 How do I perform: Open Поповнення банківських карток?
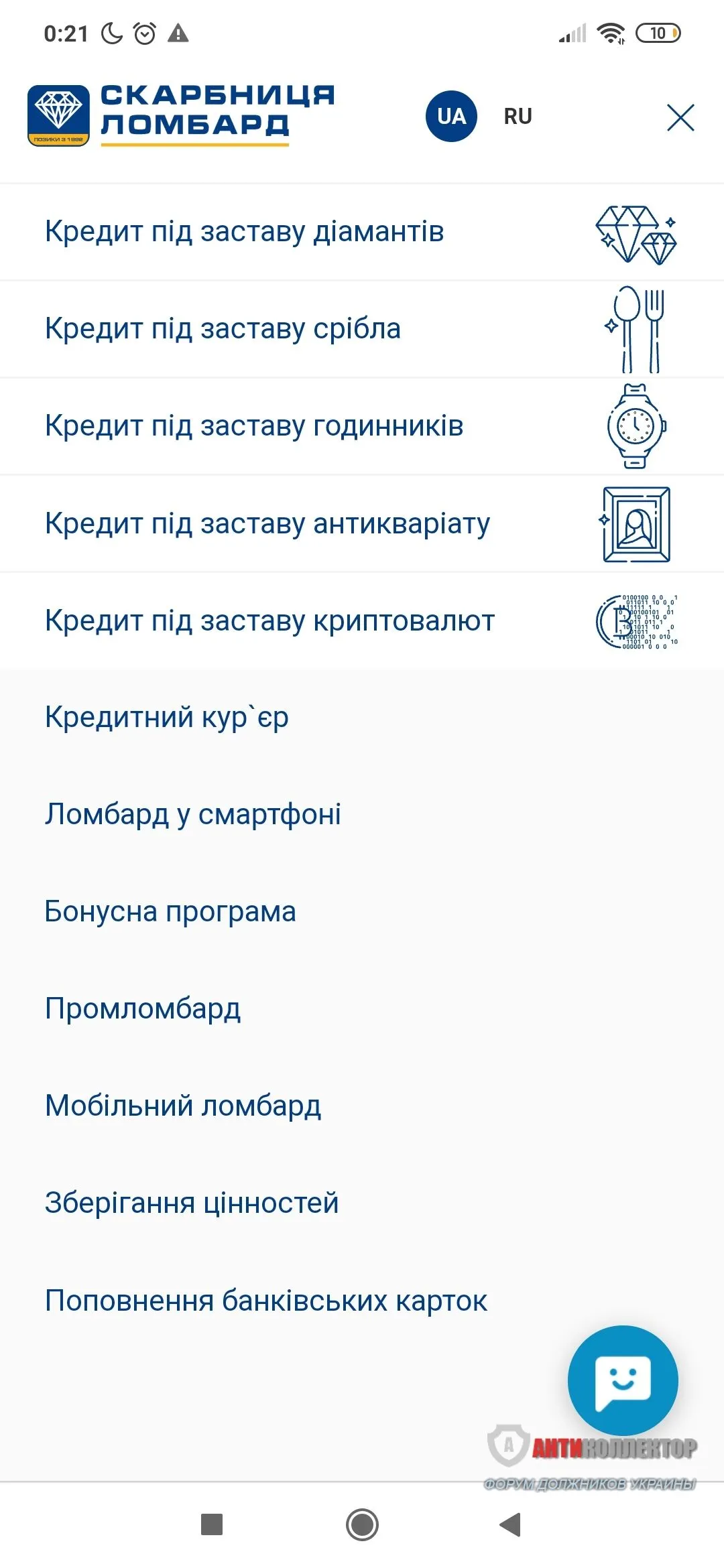click(266, 1300)
